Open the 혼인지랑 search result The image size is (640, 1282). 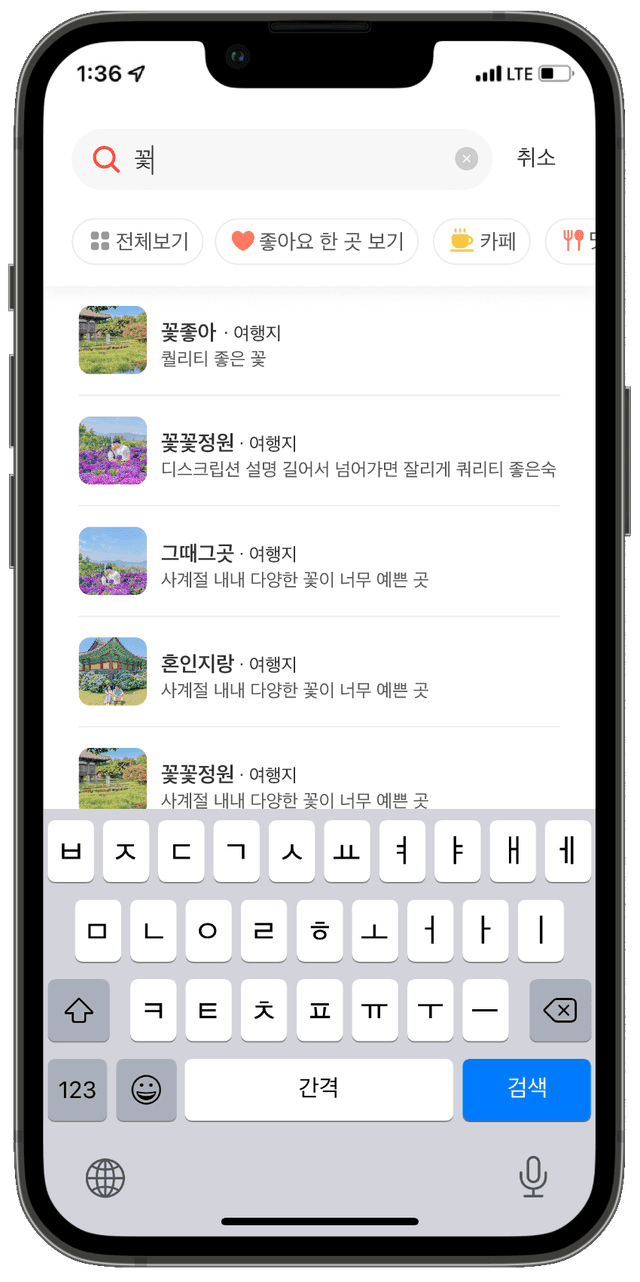[320, 672]
